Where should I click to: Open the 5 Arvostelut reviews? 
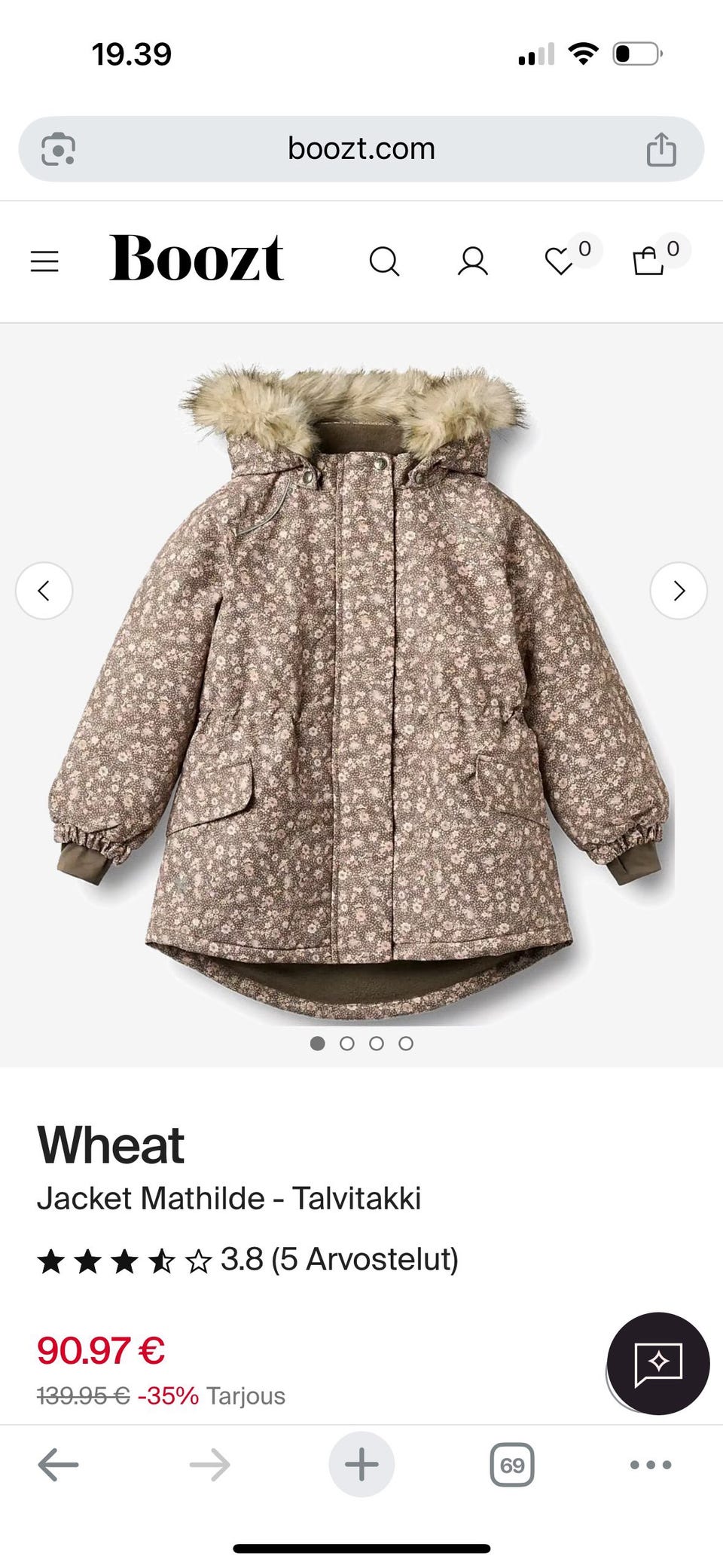click(365, 1259)
